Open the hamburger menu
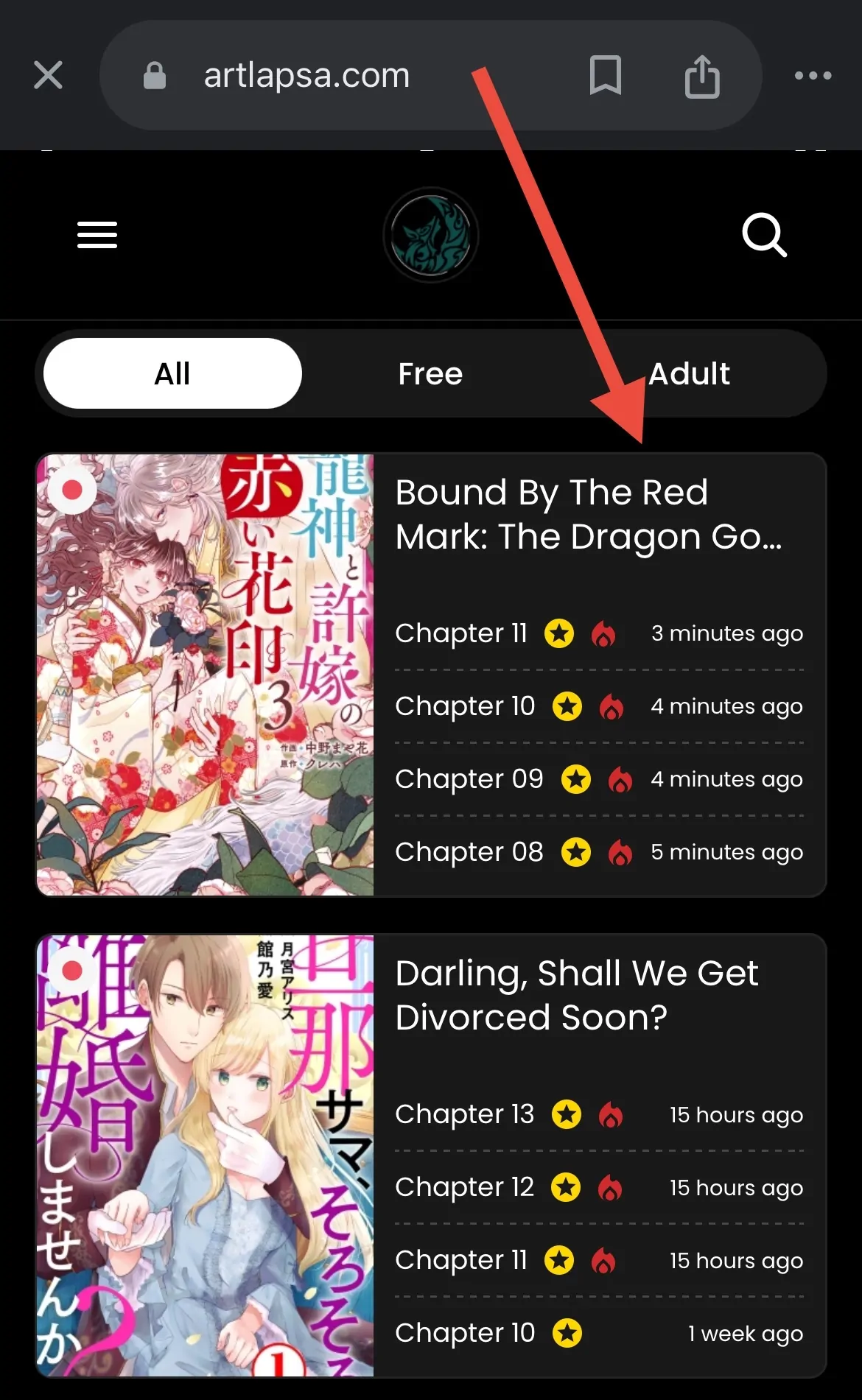Viewport: 862px width, 1400px height. click(97, 235)
